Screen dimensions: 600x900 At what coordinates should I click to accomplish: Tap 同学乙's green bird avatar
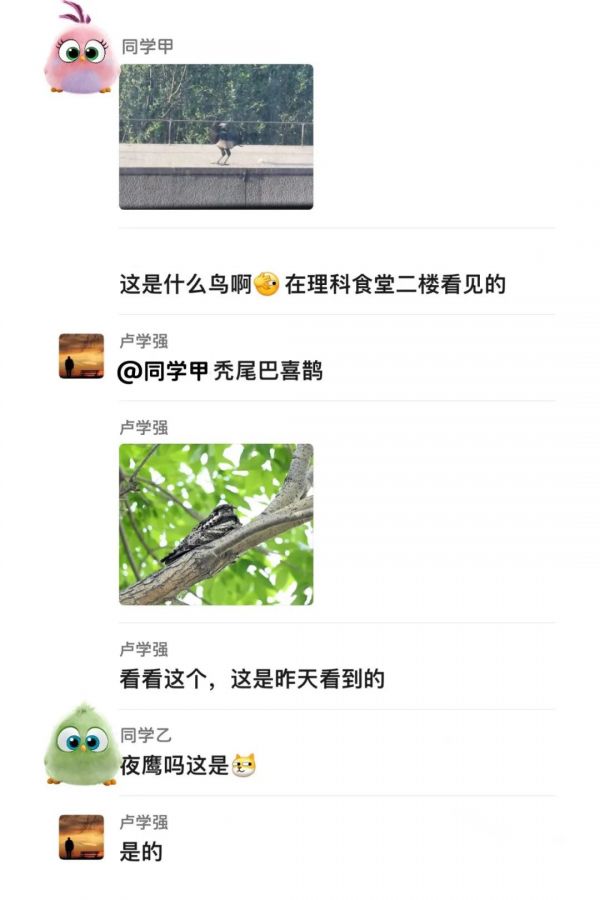click(x=81, y=745)
